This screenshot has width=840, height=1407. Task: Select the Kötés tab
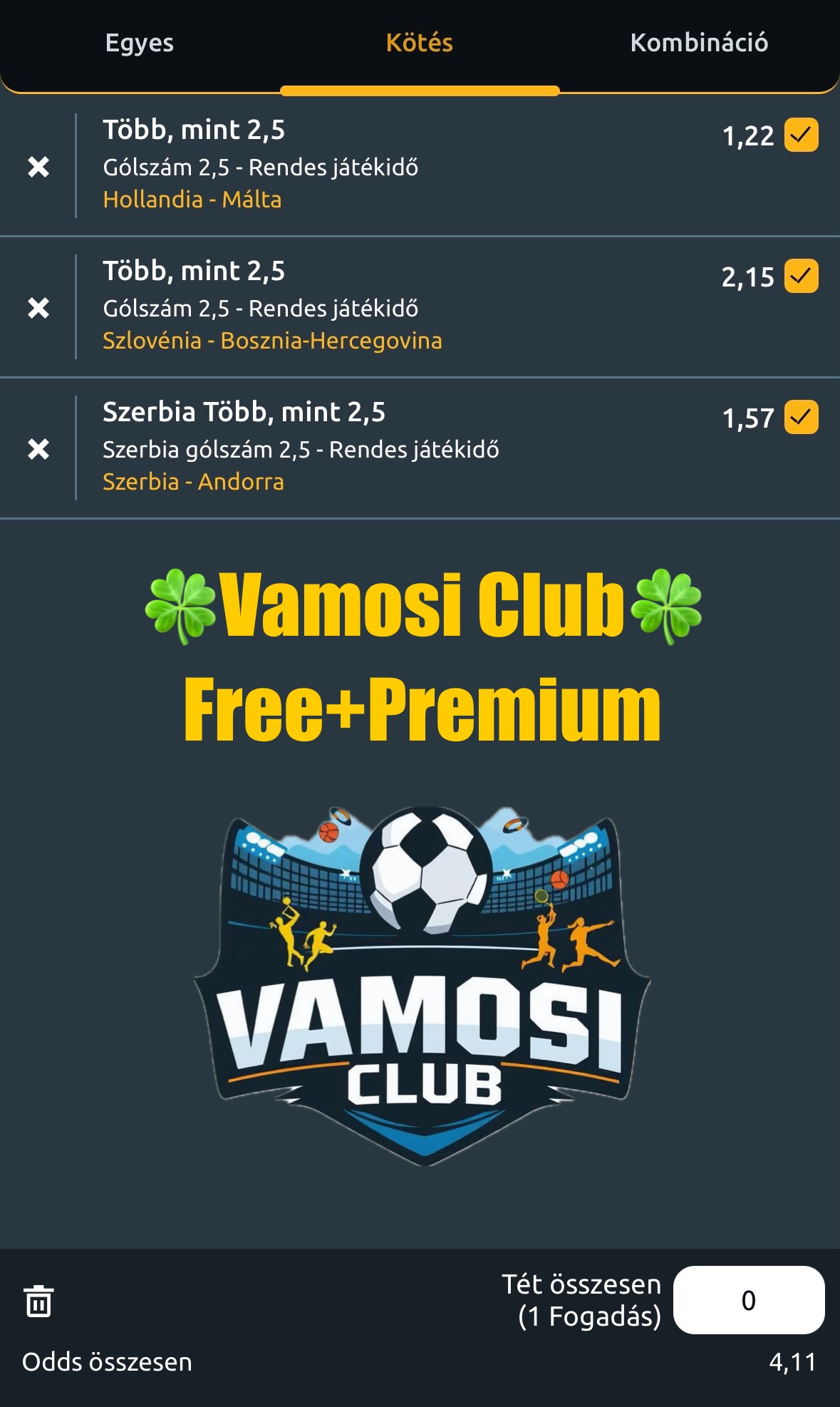pyautogui.click(x=420, y=43)
